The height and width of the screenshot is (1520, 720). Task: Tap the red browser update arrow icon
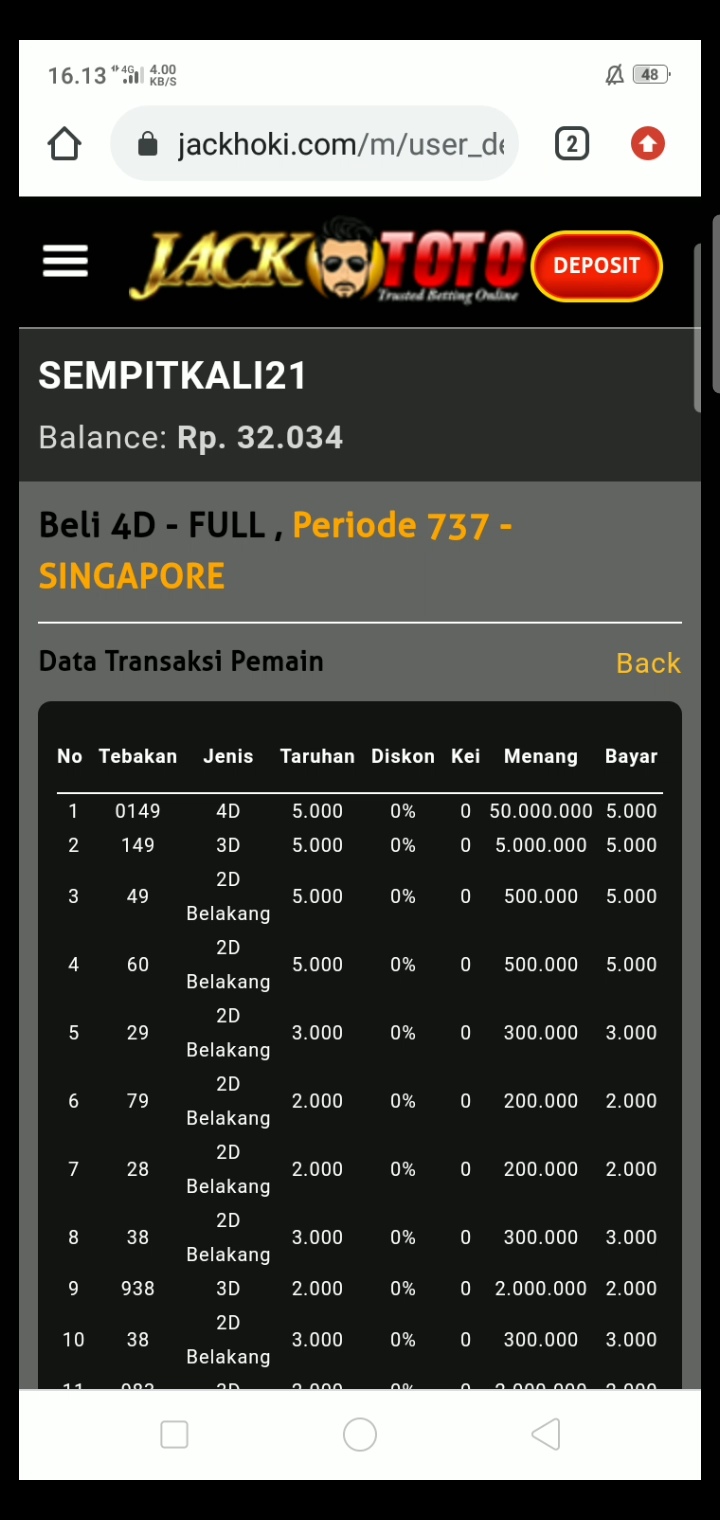[648, 144]
